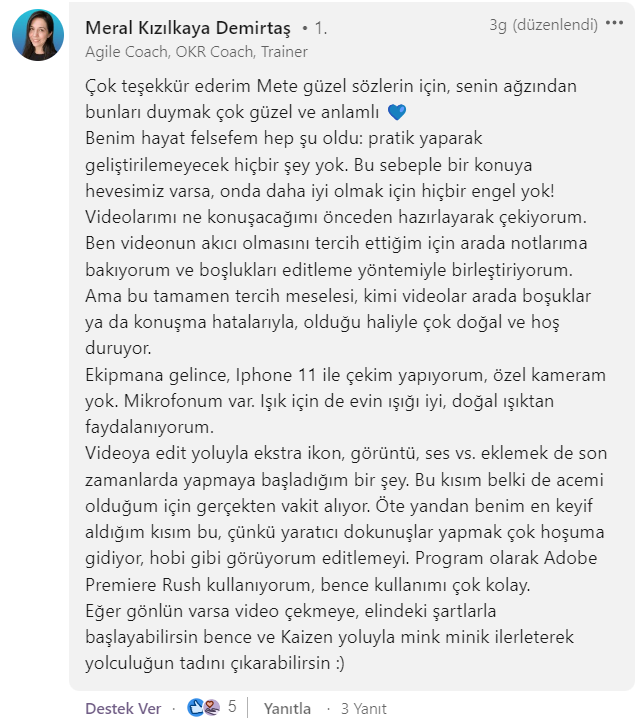View the 5 reactions on the comment
The image size is (640, 718).
click(213, 707)
